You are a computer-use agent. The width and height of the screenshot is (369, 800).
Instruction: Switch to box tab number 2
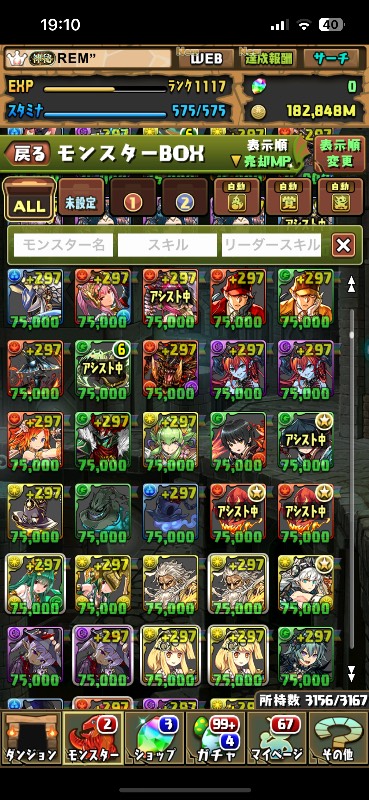click(184, 197)
